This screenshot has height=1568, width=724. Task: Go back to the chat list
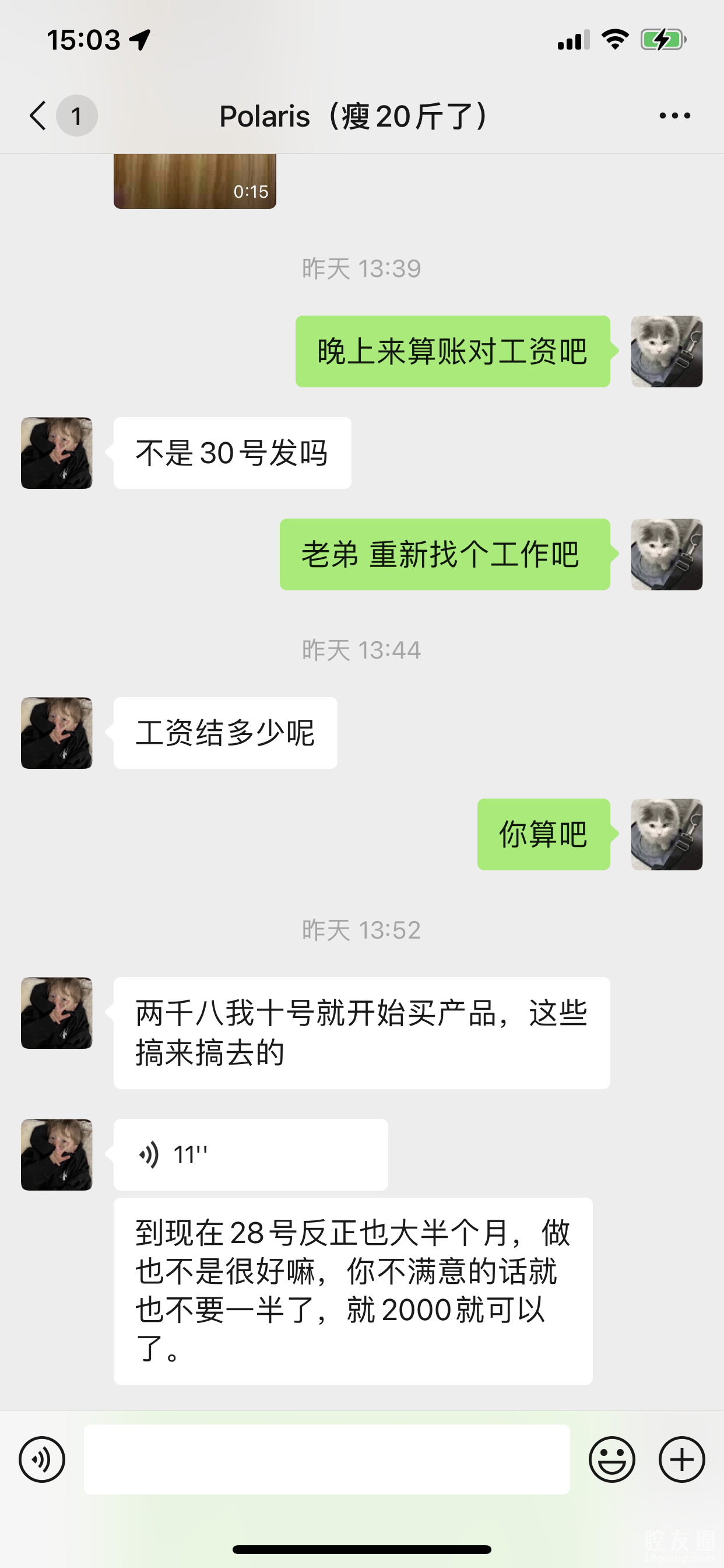[38, 116]
